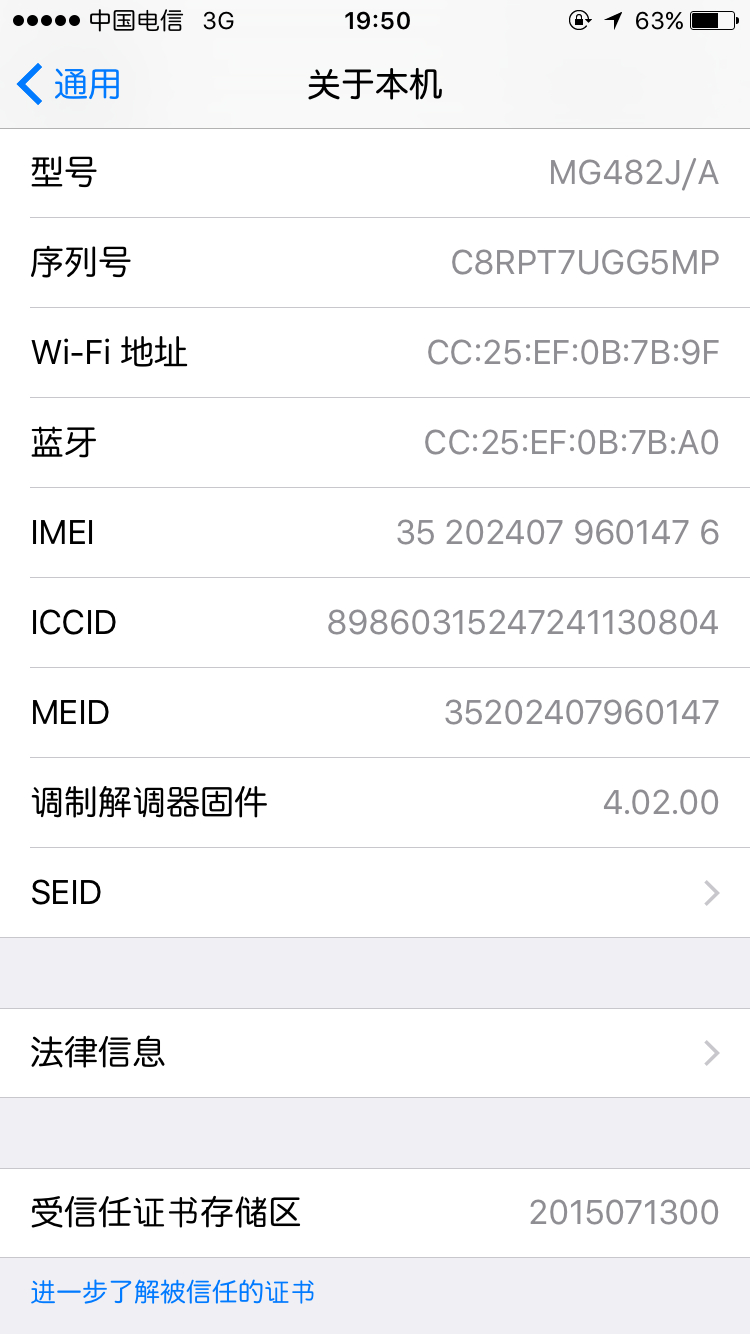
Task: Go back to 通用 settings
Action: coord(69,85)
